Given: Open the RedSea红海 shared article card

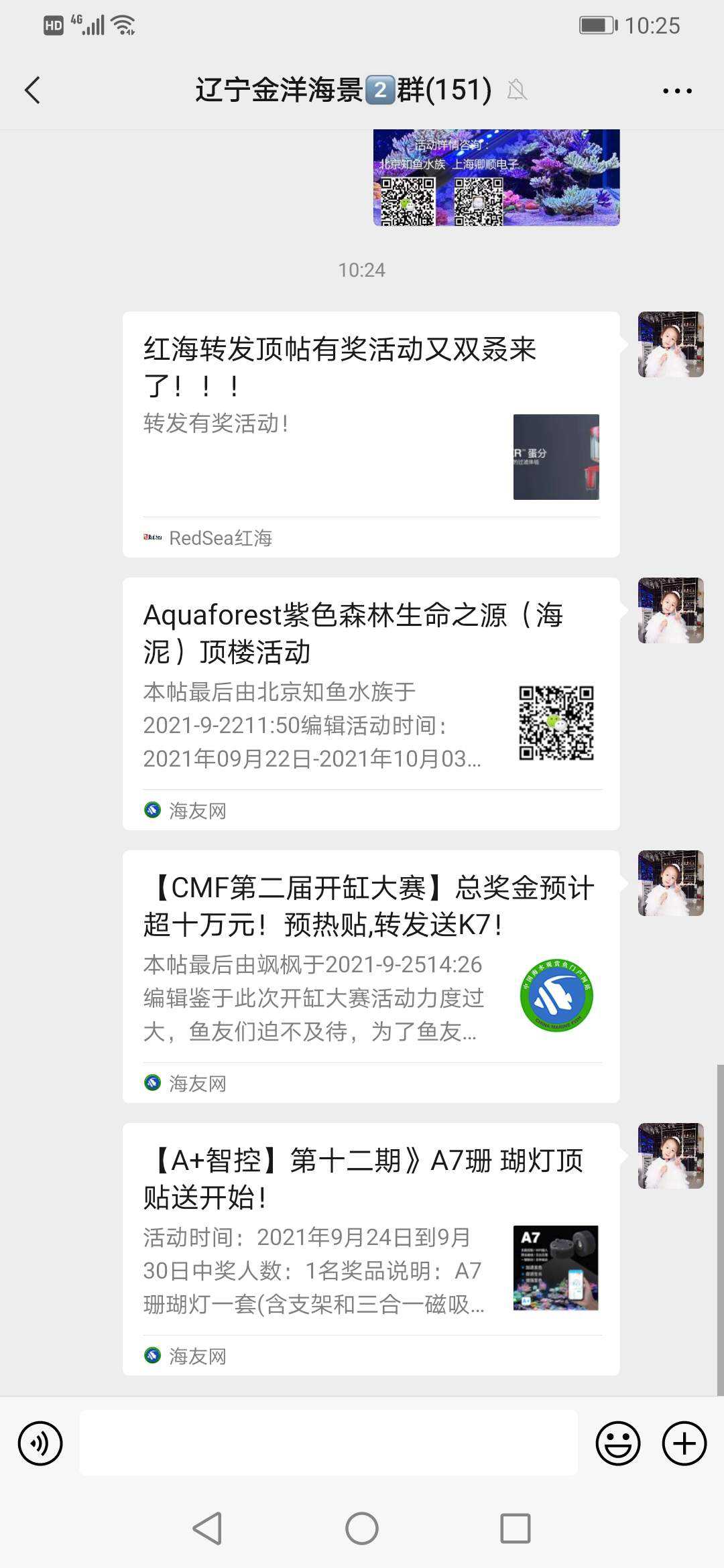Looking at the screenshot, I should click(x=371, y=434).
